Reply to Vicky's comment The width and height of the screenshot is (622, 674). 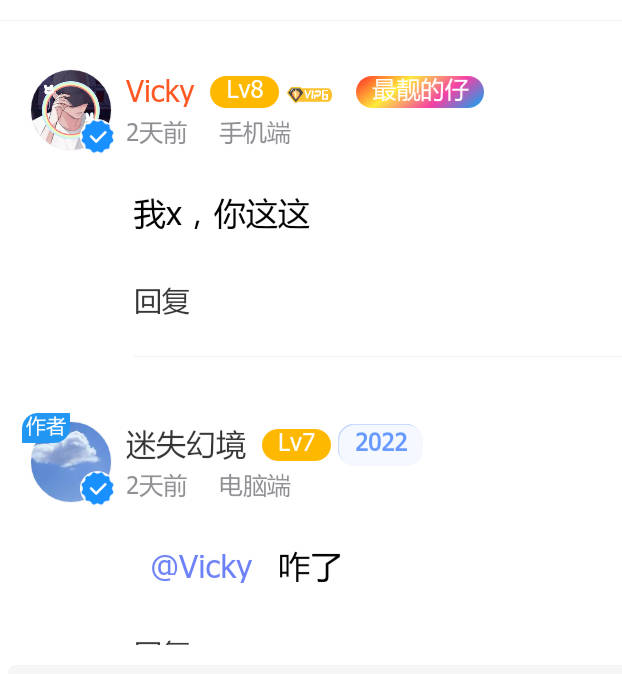[x=162, y=301]
